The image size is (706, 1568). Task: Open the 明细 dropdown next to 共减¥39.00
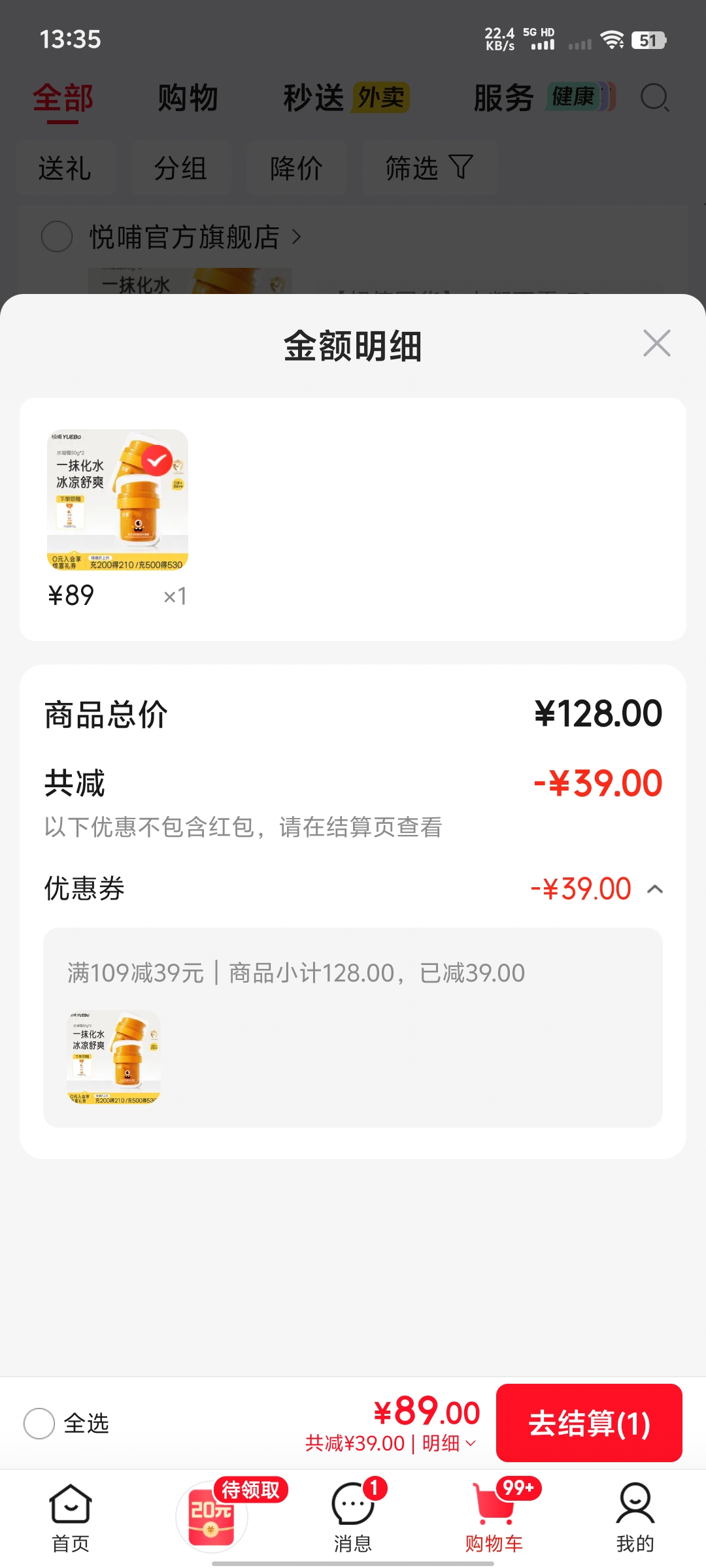tap(450, 1443)
